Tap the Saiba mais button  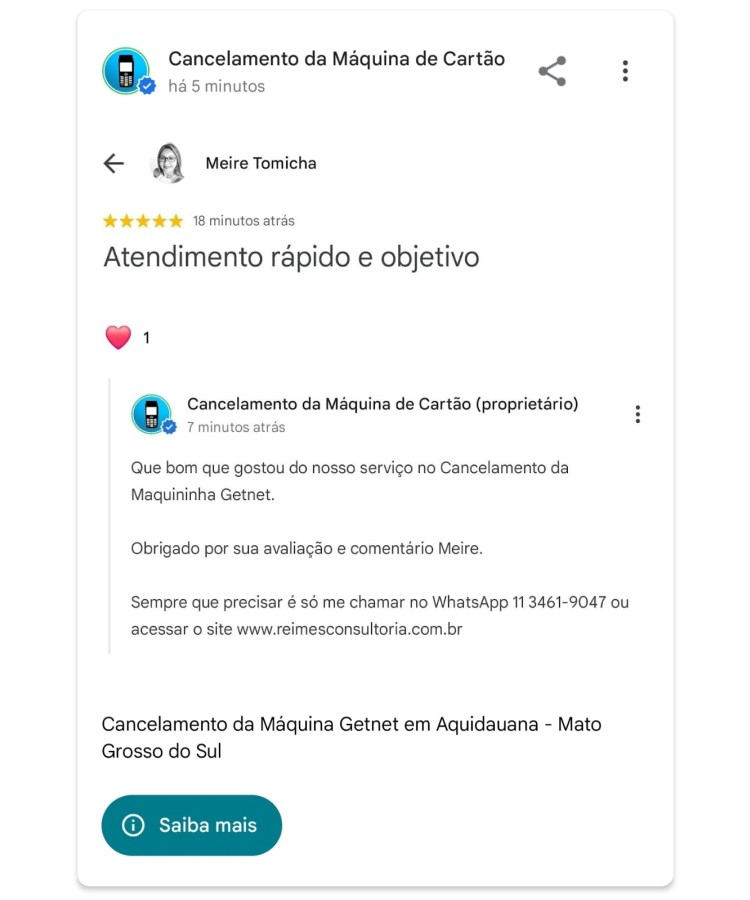coord(191,825)
